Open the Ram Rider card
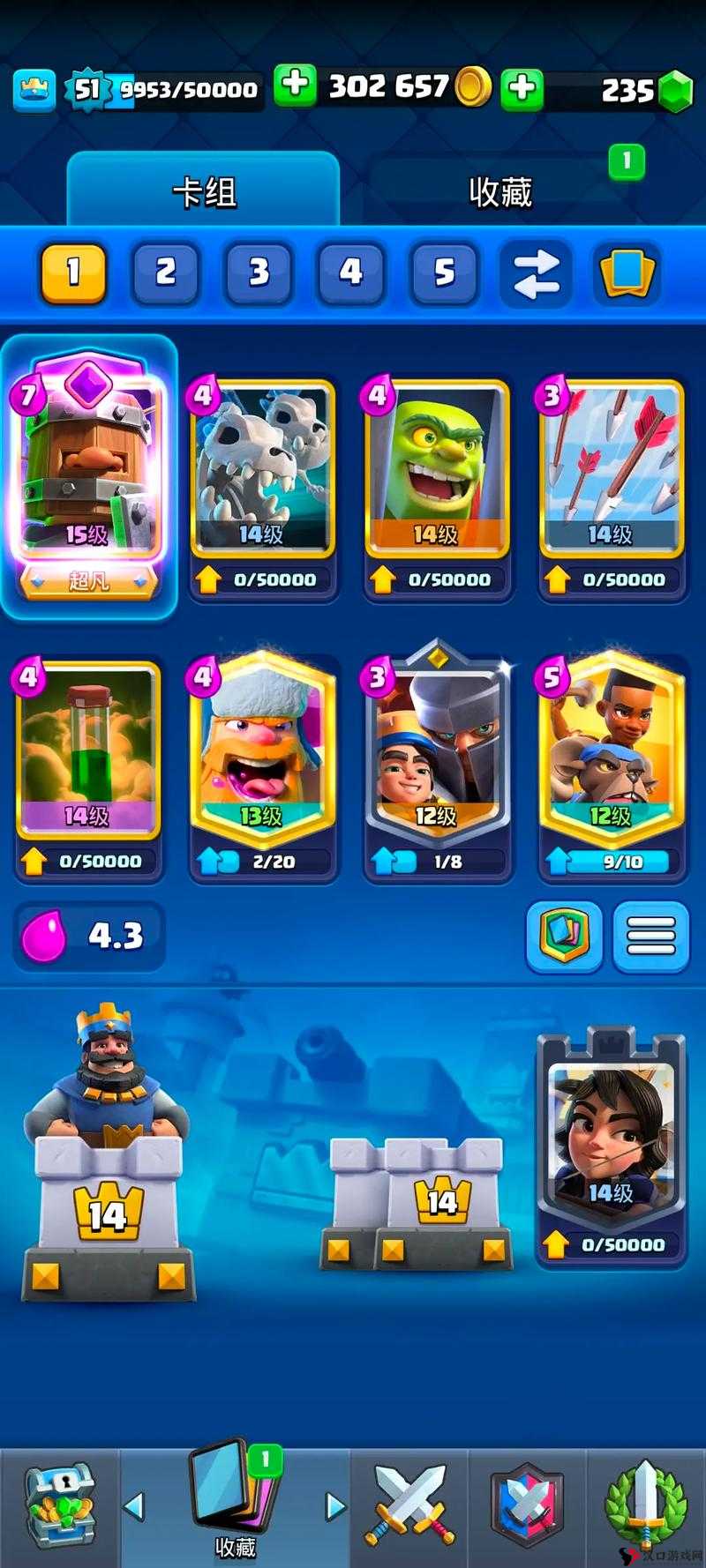Viewport: 706px width, 1568px height. 612,750
